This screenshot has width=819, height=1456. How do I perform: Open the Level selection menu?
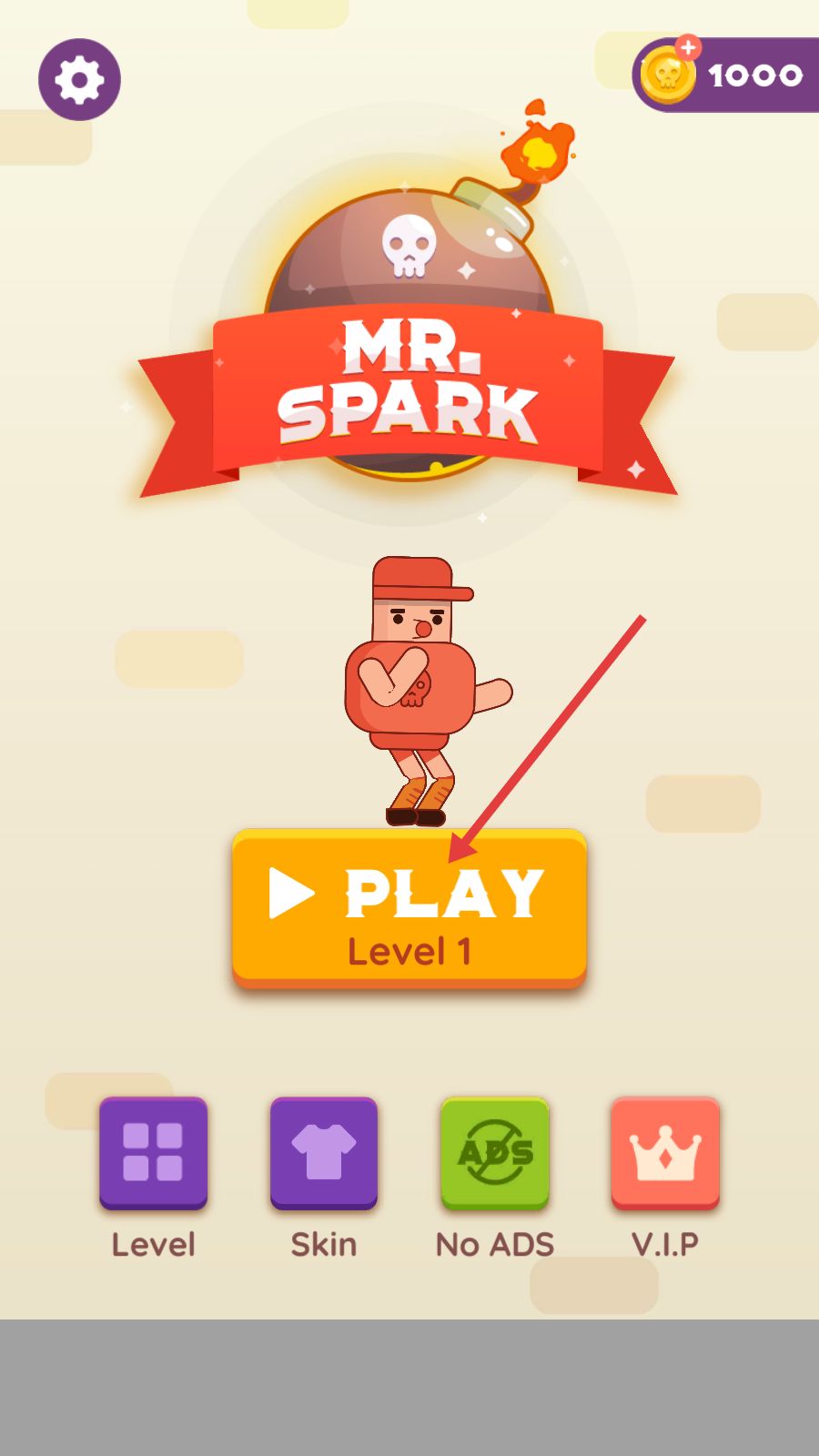point(153,1152)
